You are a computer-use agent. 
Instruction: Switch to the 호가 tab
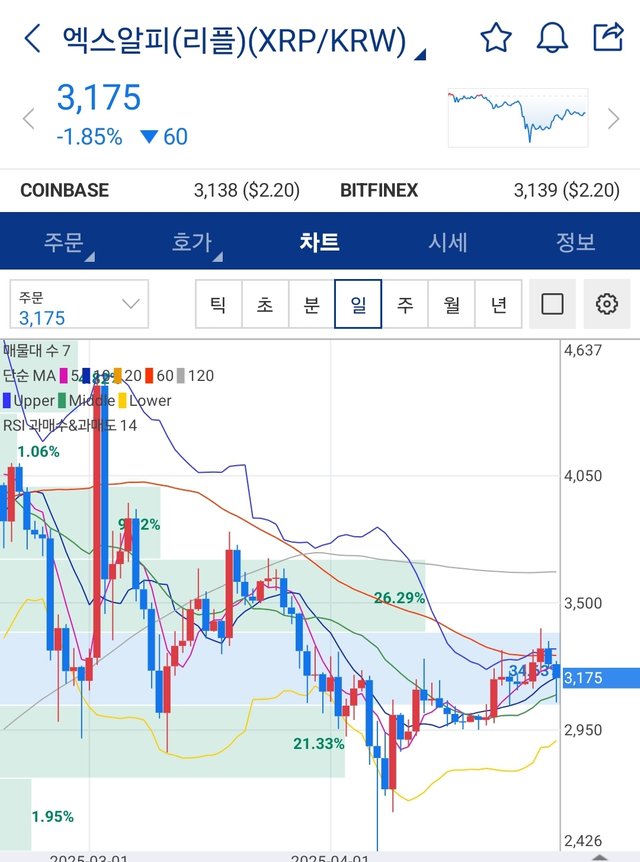(x=192, y=242)
